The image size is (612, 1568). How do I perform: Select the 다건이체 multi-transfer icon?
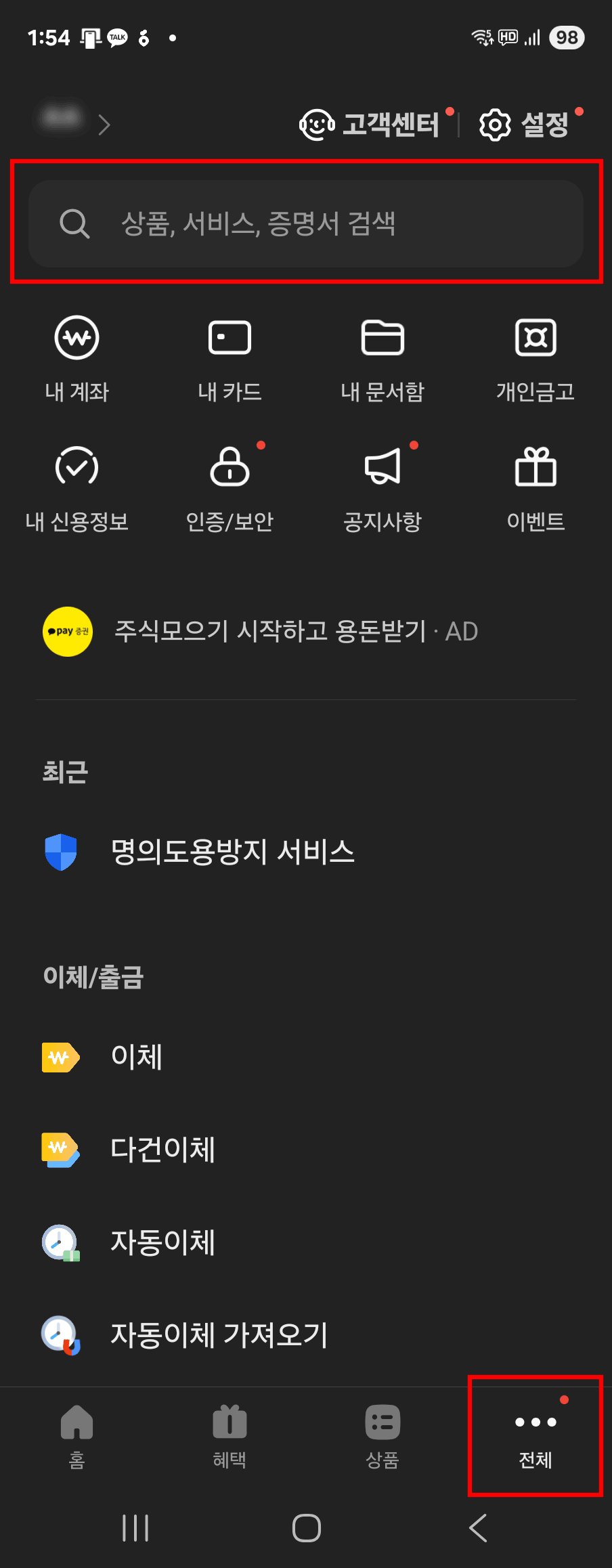point(60,1150)
